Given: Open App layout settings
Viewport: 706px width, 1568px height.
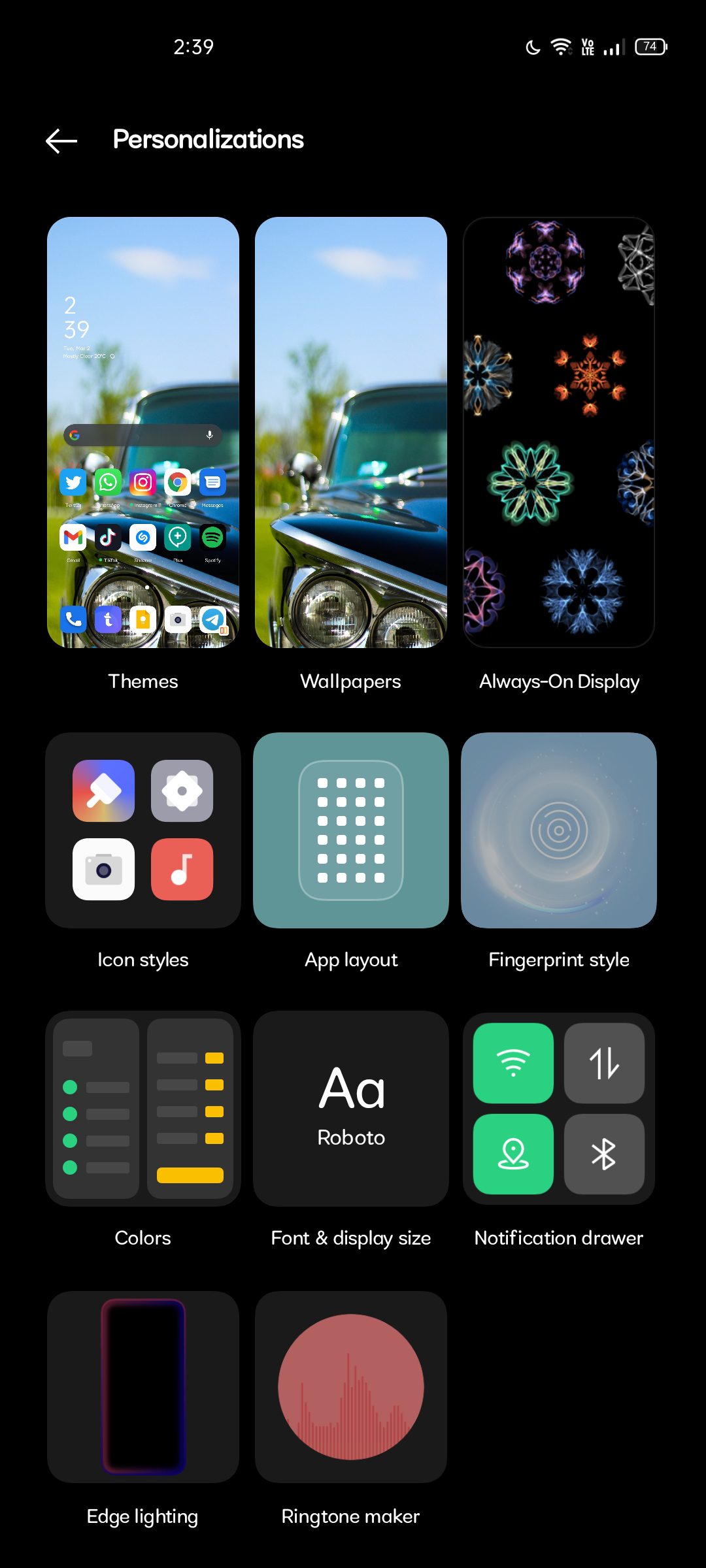Looking at the screenshot, I should tap(351, 830).
